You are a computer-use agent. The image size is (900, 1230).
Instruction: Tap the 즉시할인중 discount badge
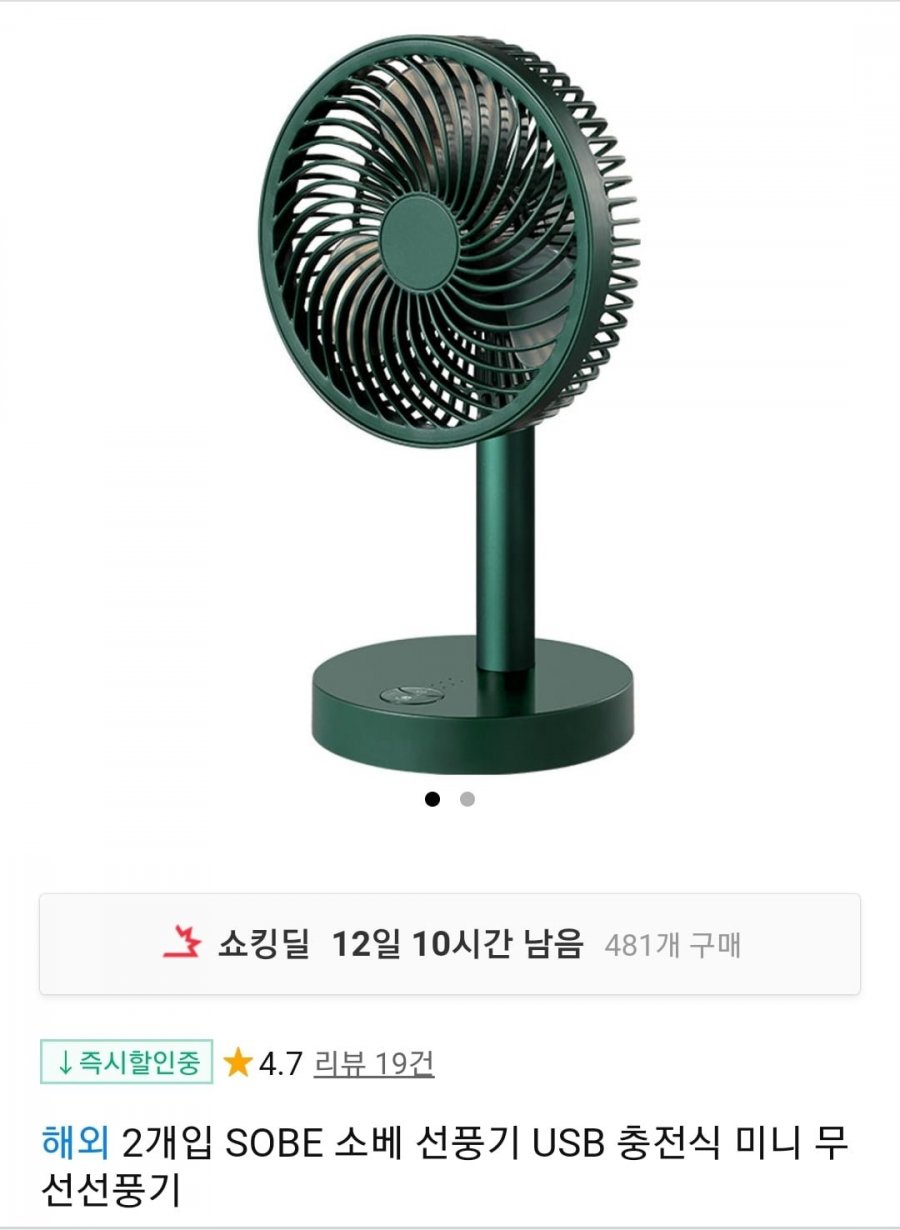(127, 1063)
